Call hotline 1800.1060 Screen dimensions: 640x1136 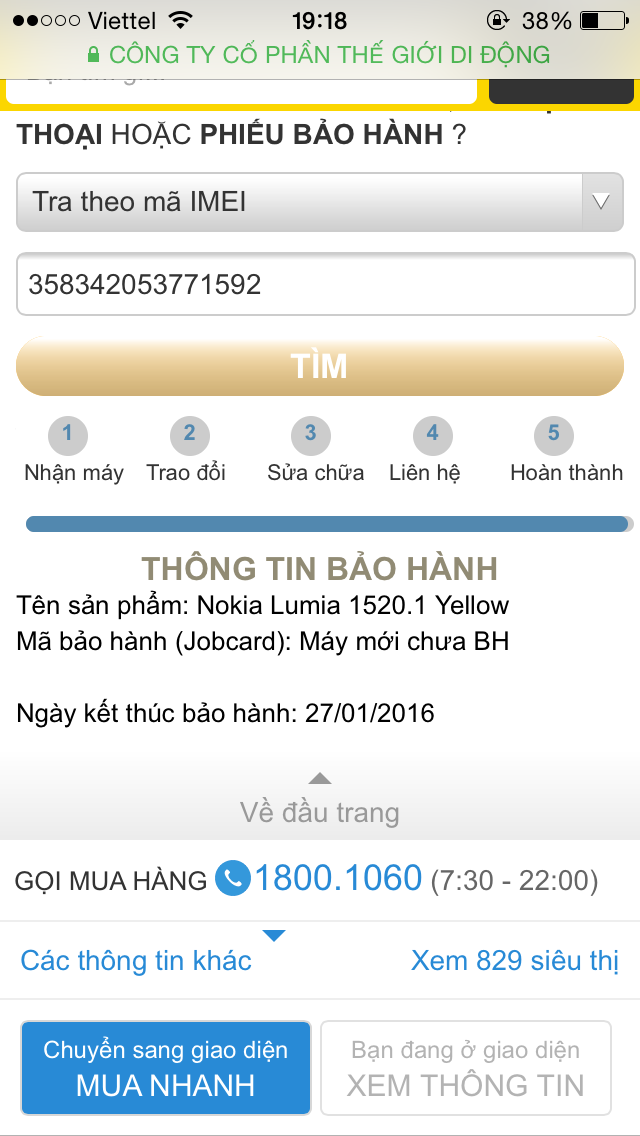[x=337, y=879]
